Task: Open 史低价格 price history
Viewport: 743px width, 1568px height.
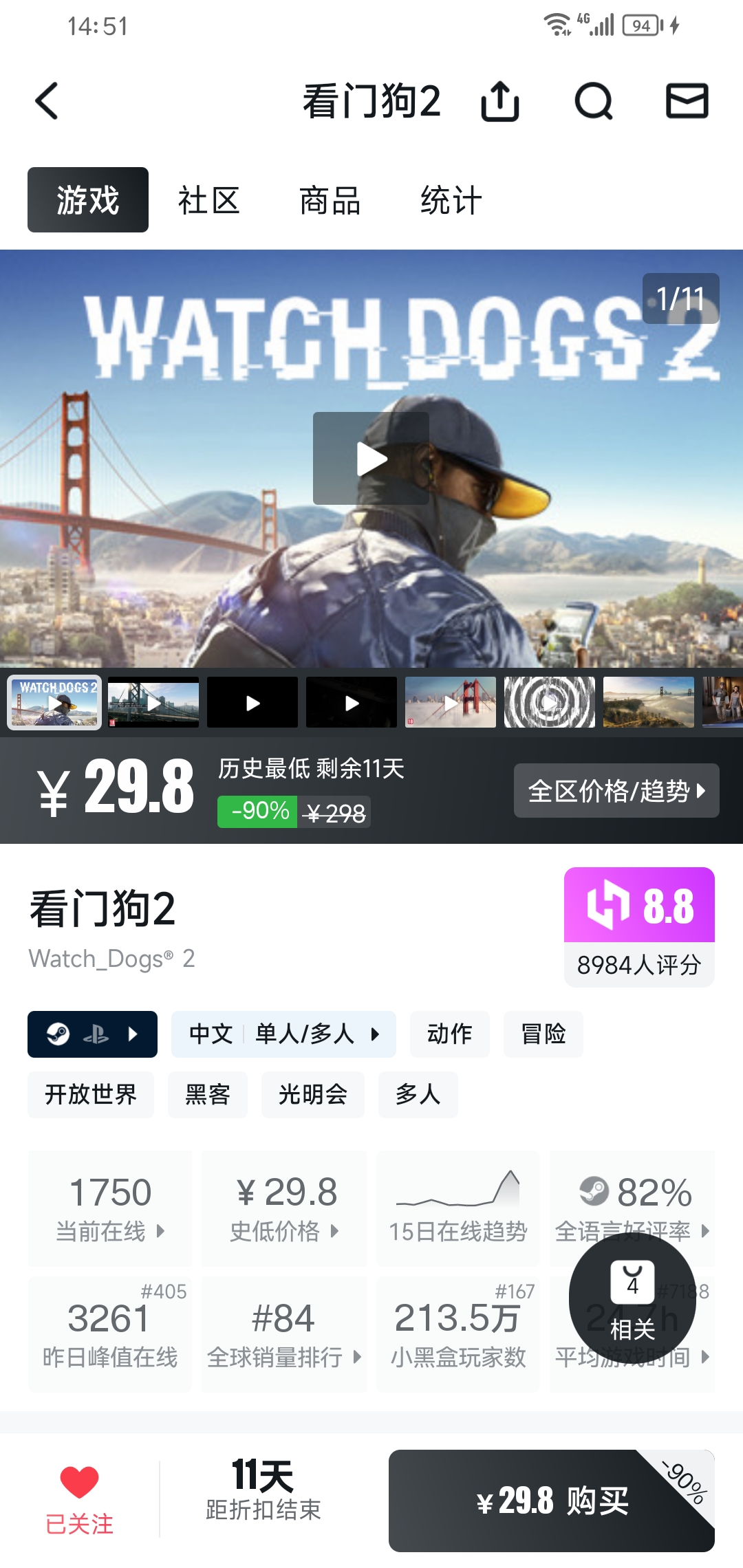Action: click(284, 1208)
